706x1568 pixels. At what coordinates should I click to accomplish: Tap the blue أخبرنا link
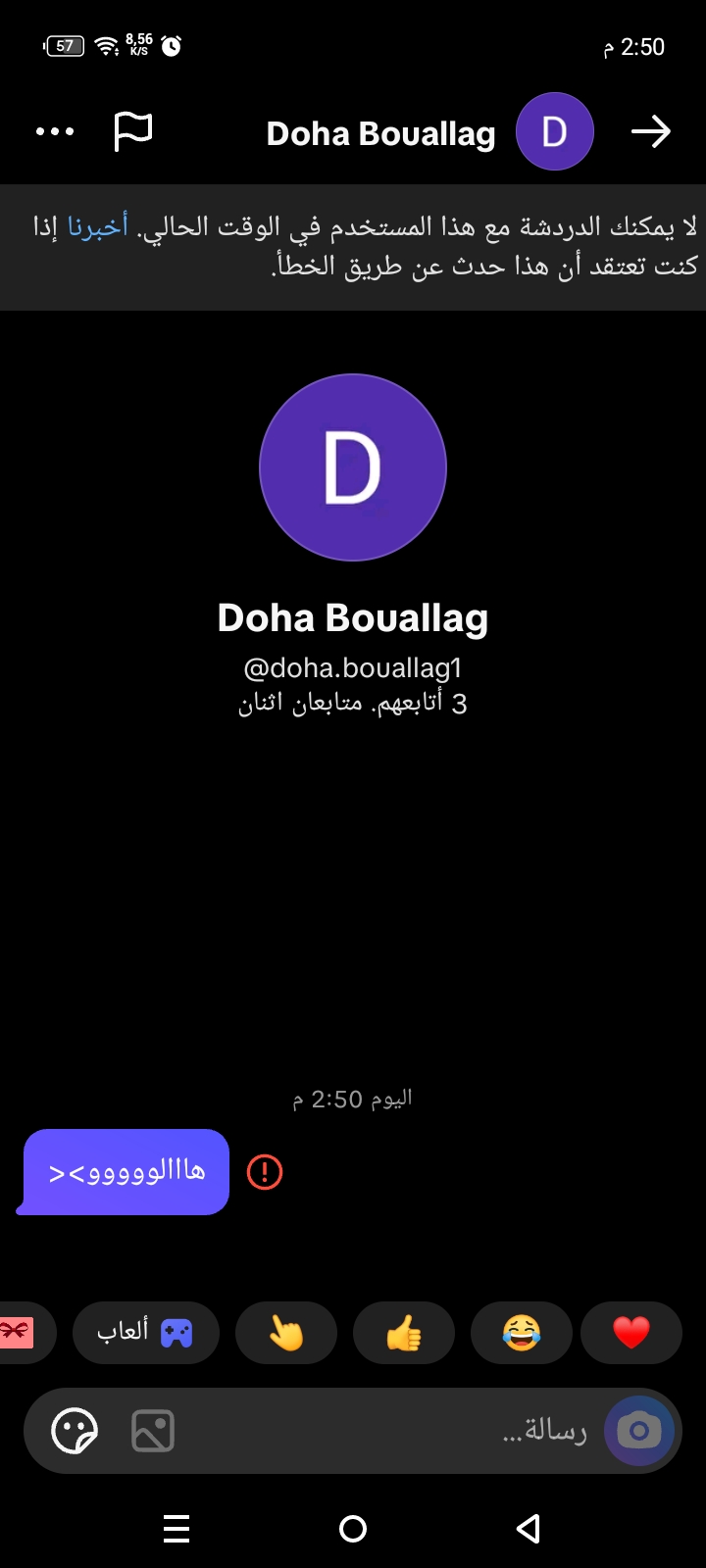click(x=98, y=227)
